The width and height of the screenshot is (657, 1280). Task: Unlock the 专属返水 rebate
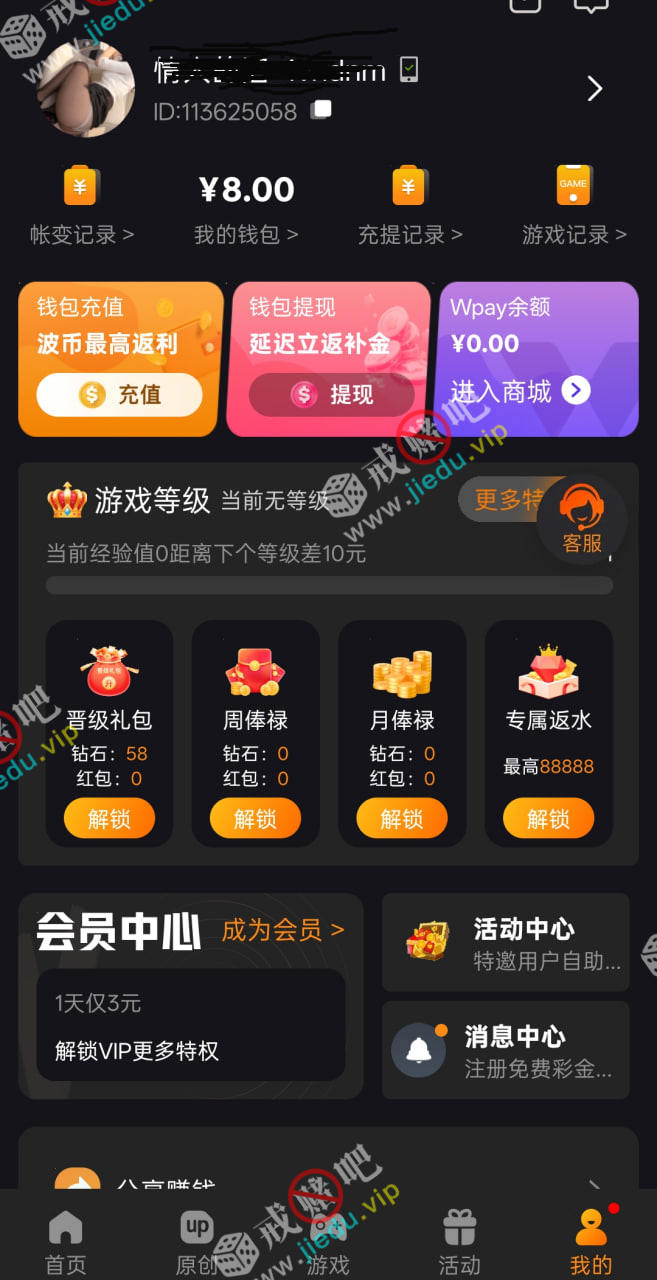[x=548, y=819]
